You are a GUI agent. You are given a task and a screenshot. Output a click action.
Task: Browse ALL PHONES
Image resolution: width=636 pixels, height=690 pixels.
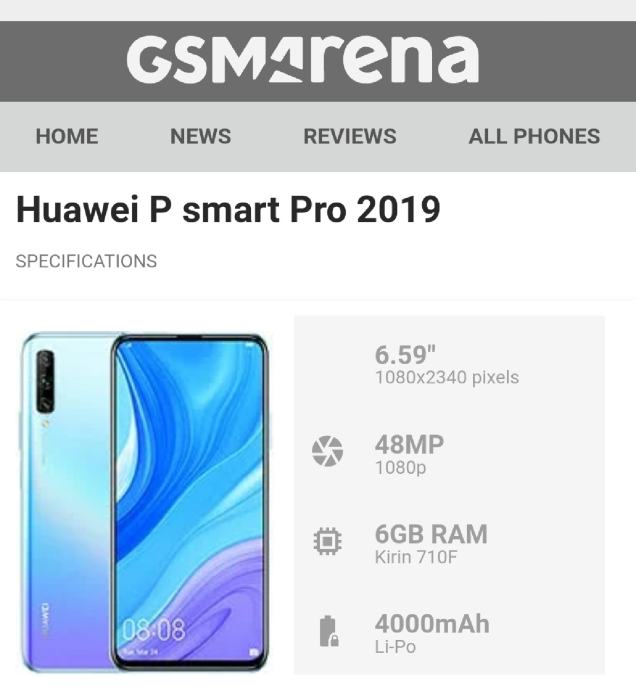[x=534, y=137]
